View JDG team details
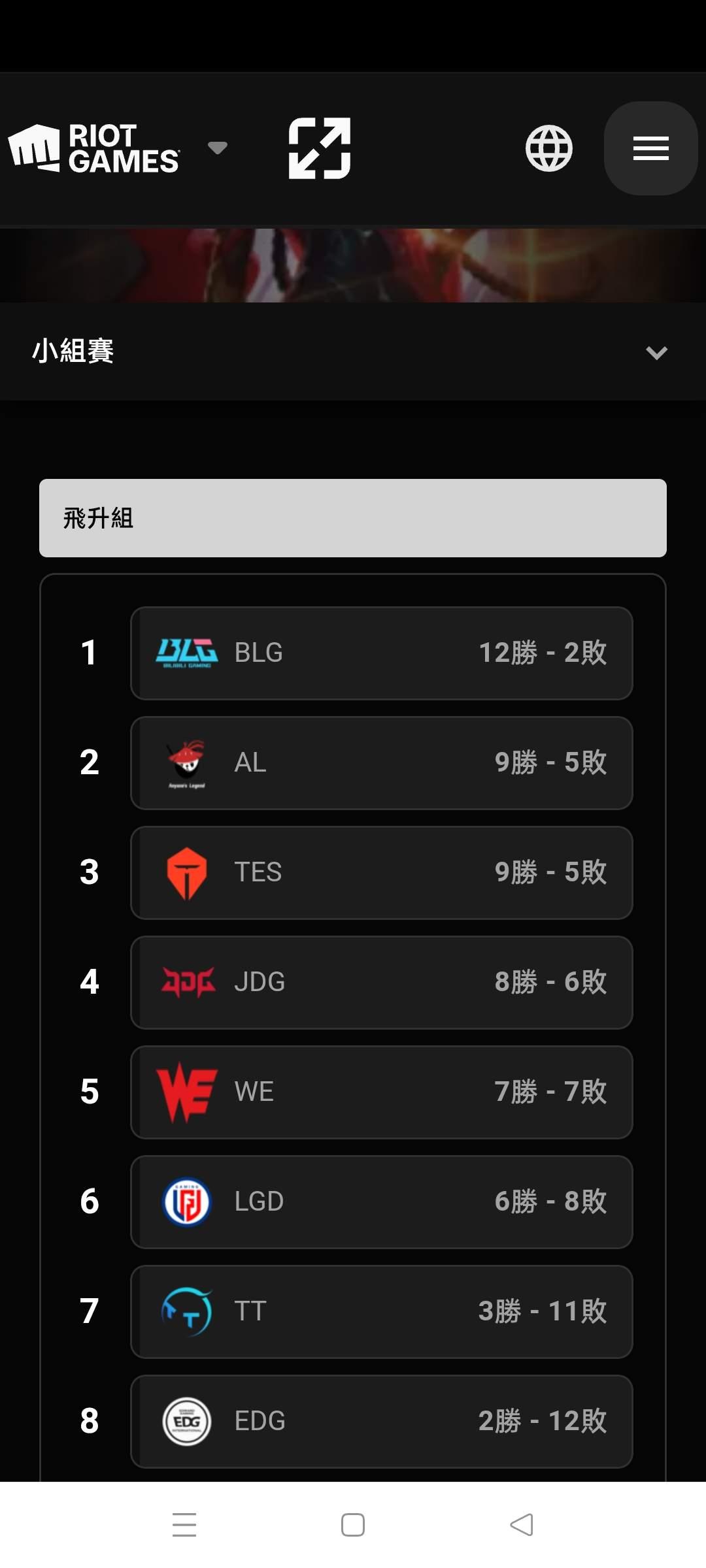The width and height of the screenshot is (706, 1568). [382, 983]
